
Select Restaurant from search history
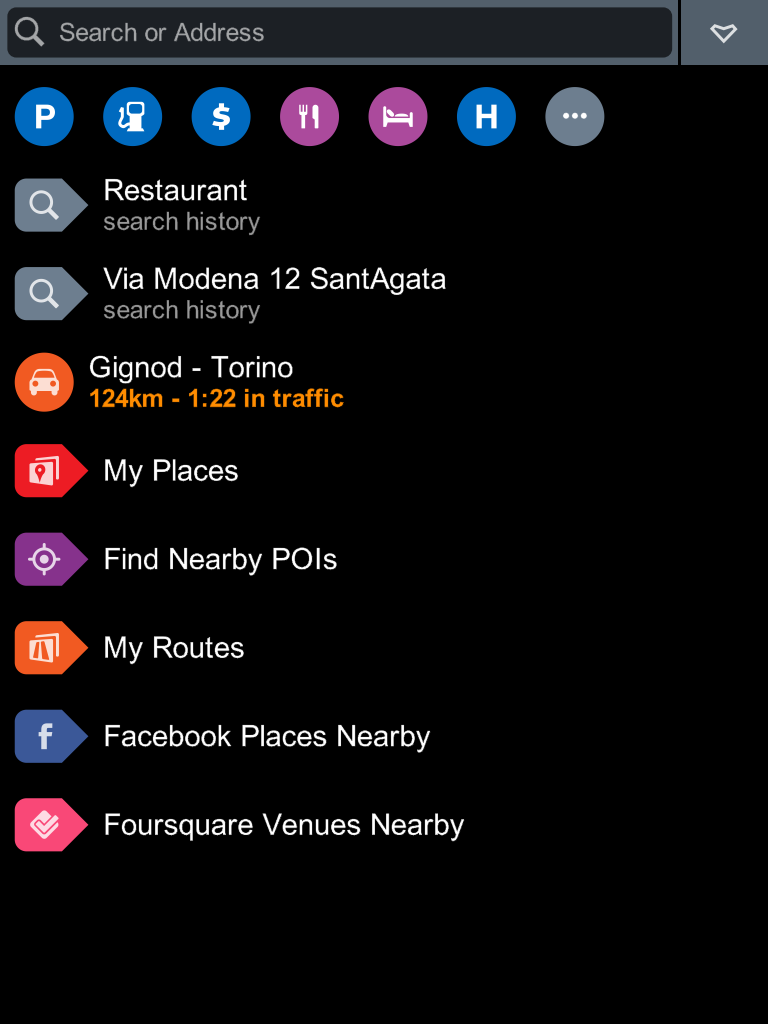click(176, 205)
